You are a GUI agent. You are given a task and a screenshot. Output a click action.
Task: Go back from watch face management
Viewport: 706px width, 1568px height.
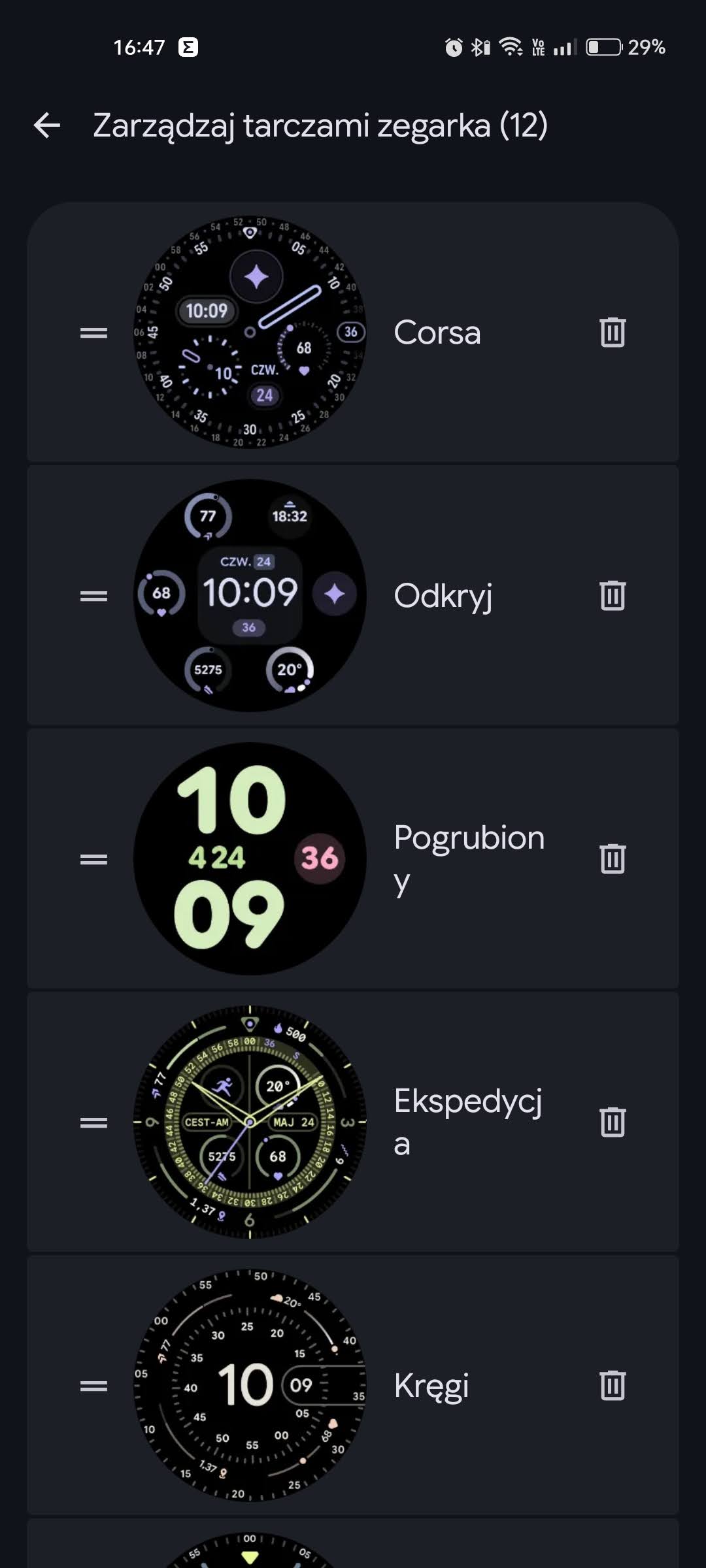click(47, 125)
